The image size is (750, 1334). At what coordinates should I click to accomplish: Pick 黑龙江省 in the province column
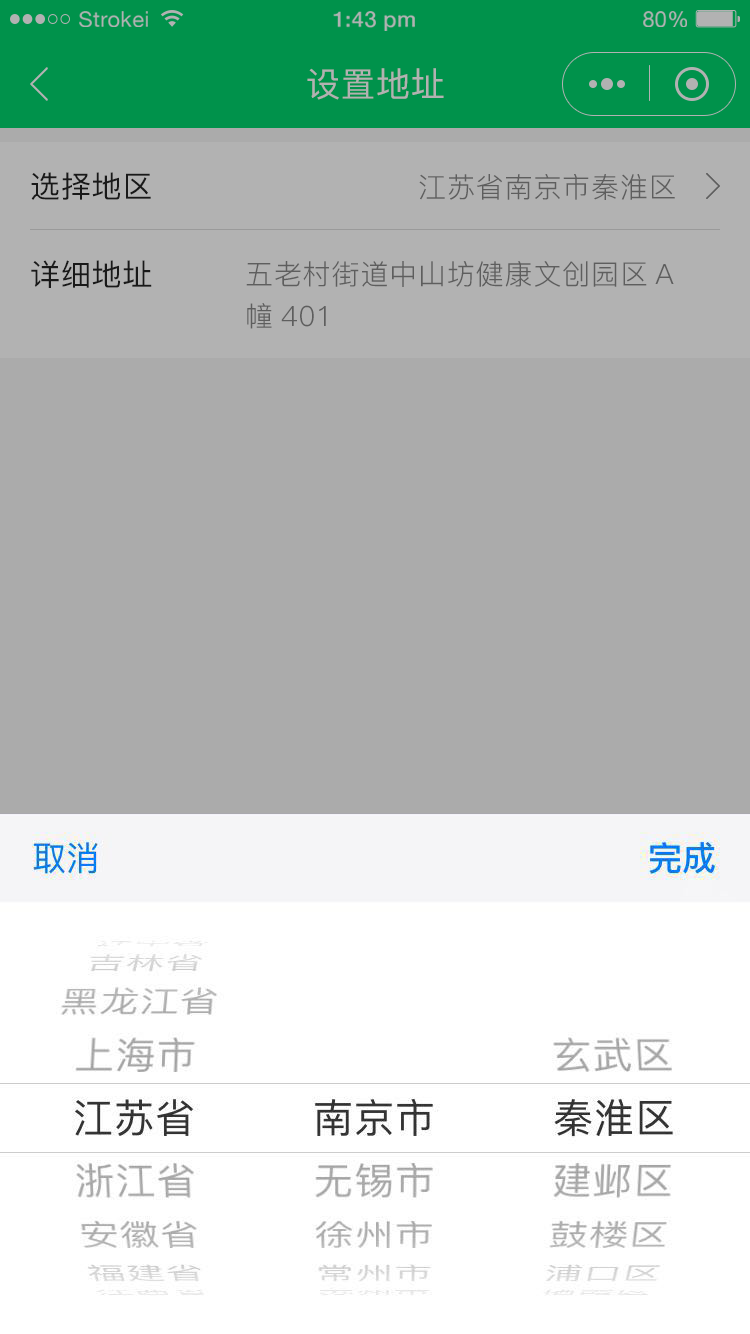point(138,1001)
